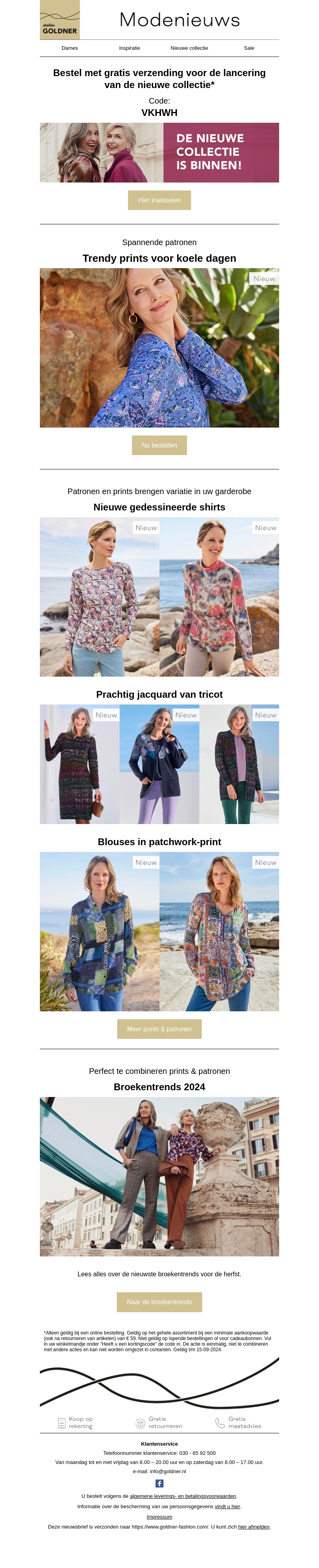The image size is (319, 1568).
Task: Open the Dames navigation link
Action: point(69,48)
